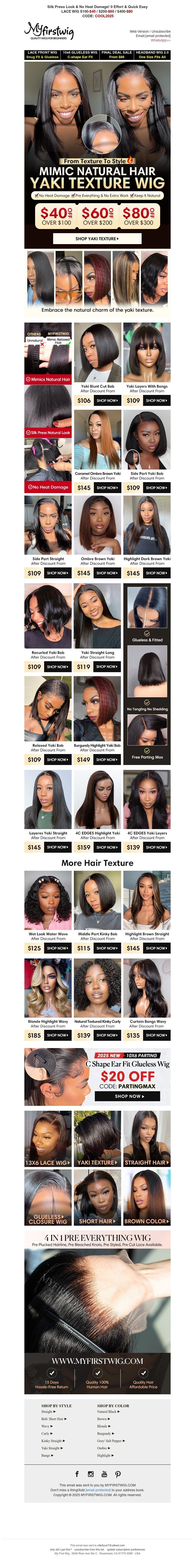Visit the Instagram page icon

click(x=91, y=1474)
